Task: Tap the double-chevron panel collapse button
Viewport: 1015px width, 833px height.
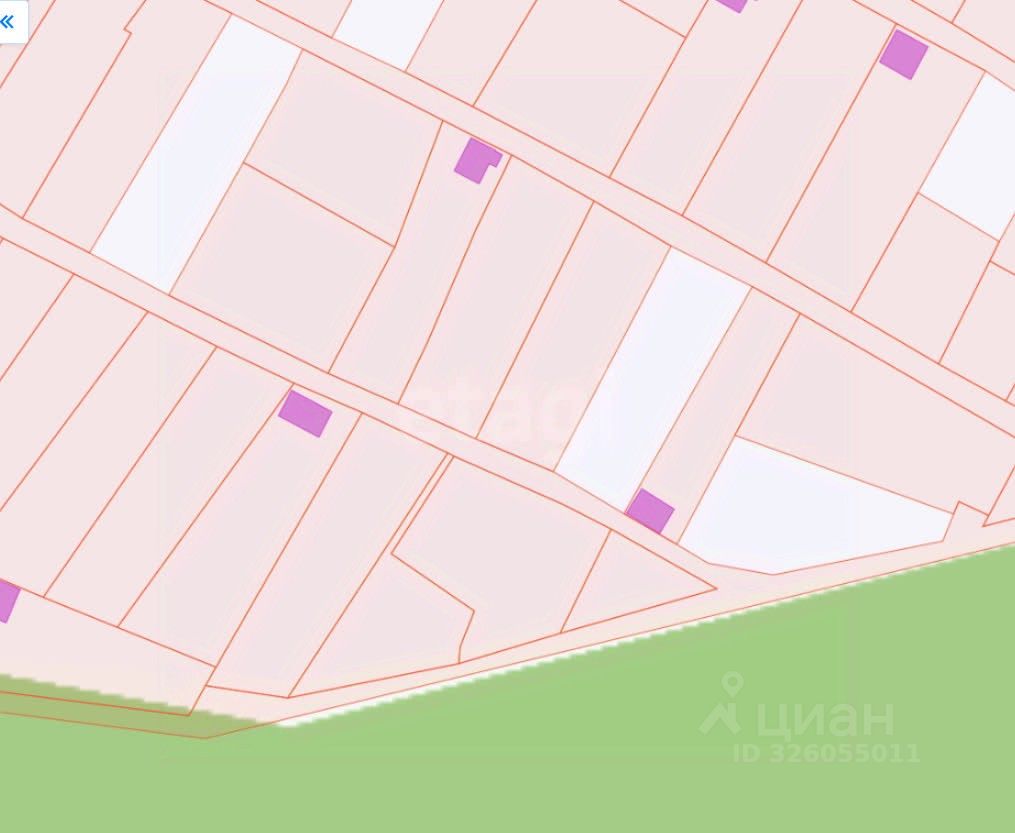Action: click(x=8, y=21)
